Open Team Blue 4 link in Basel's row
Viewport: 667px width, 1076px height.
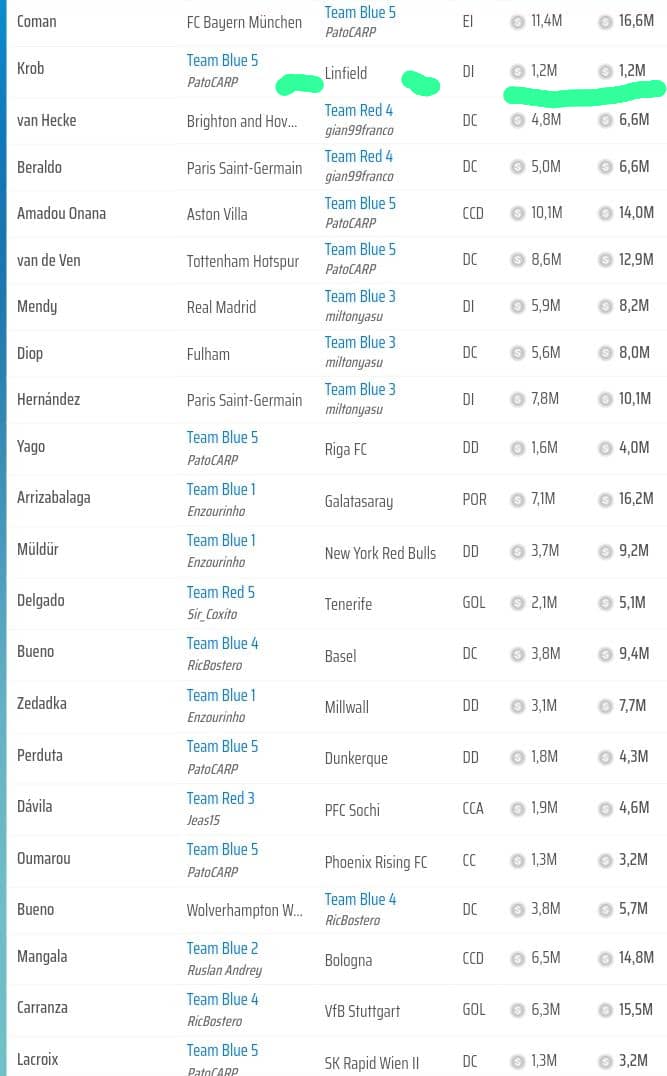click(222, 643)
